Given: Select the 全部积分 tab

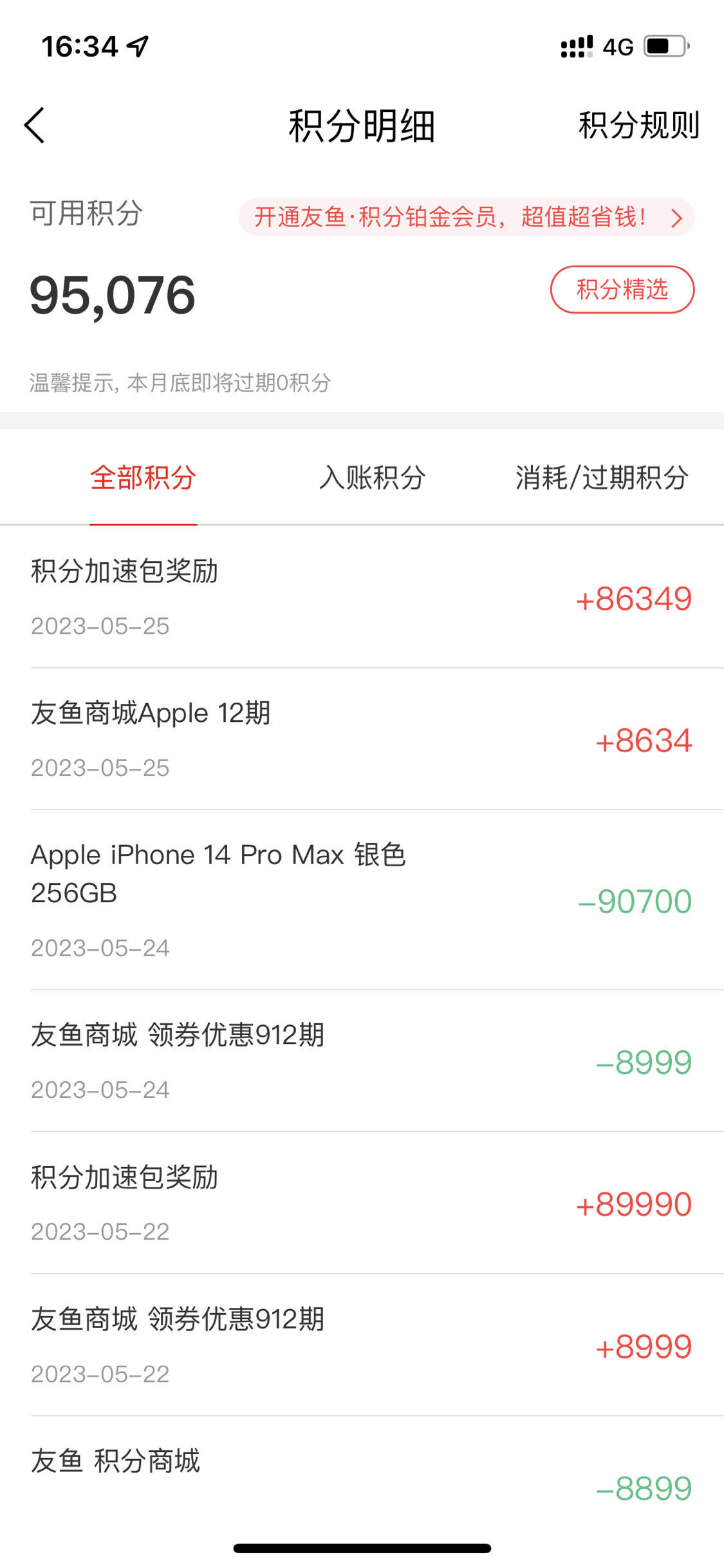Looking at the screenshot, I should (x=143, y=479).
